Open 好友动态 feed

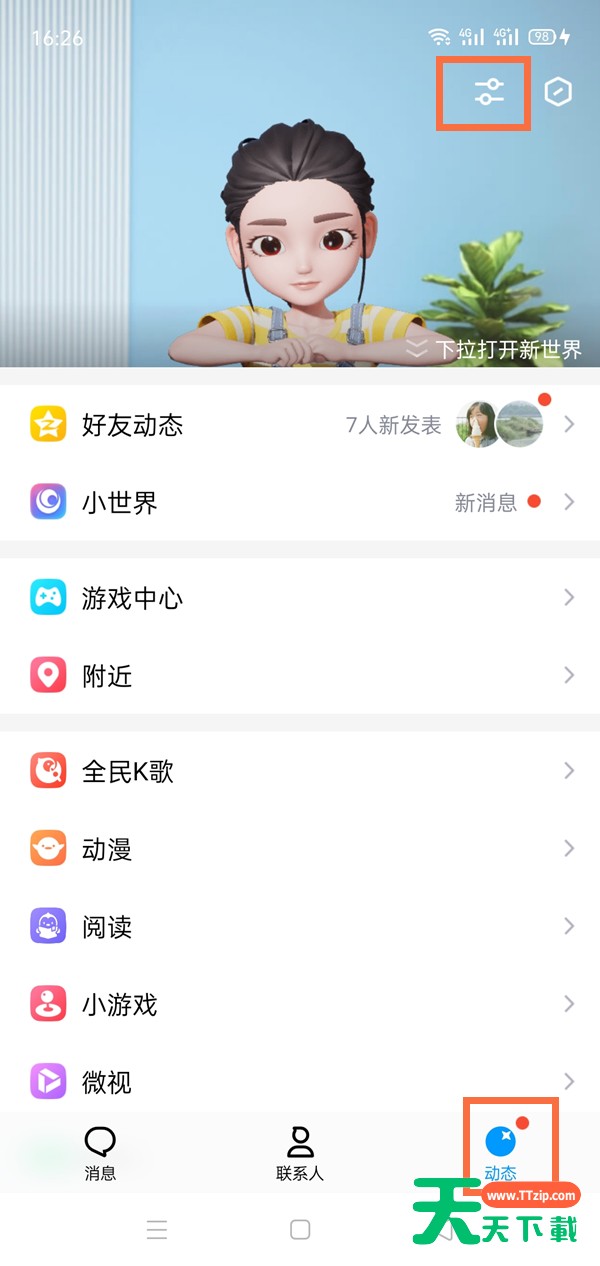tap(300, 425)
